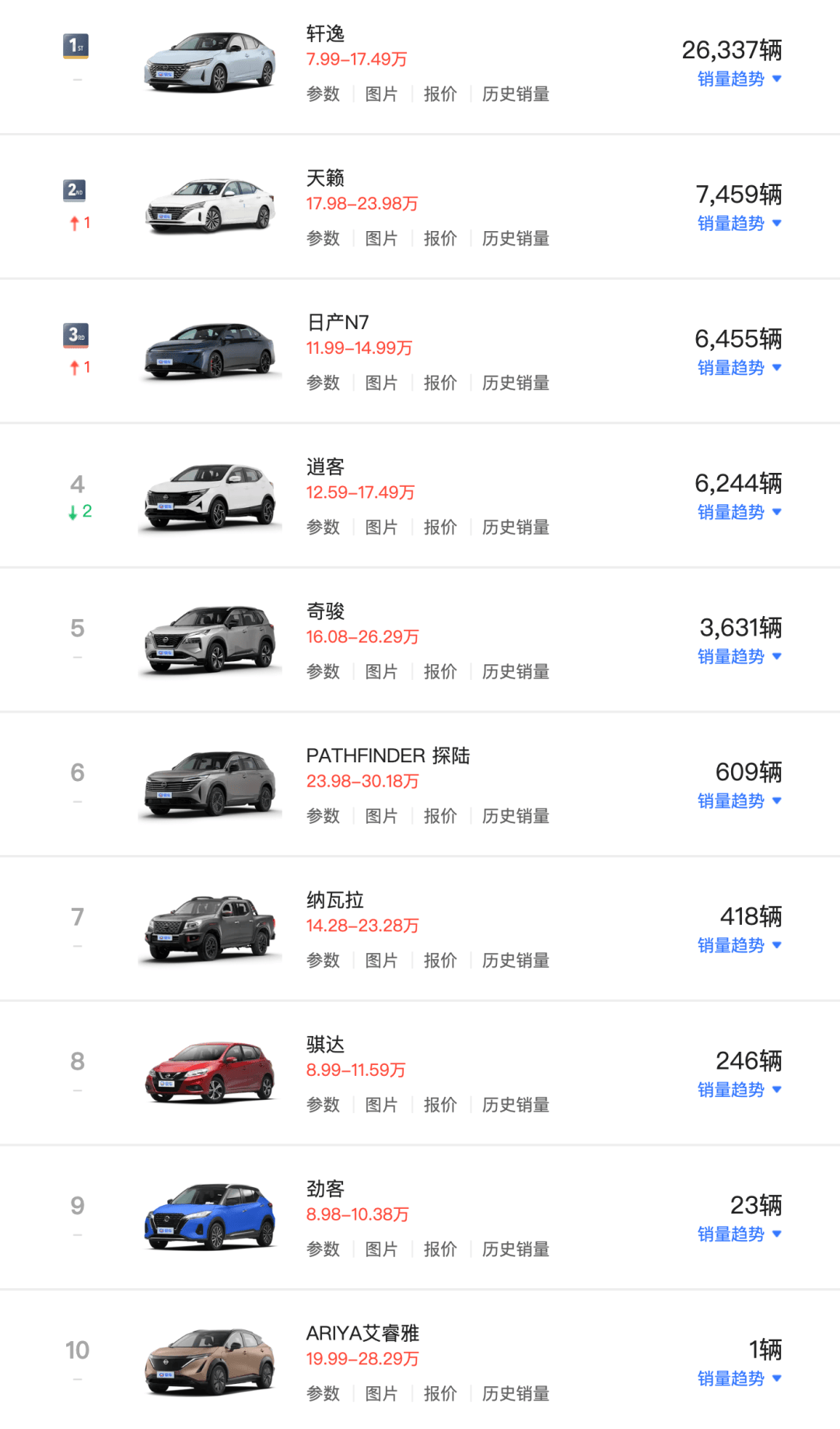Open 参数 for 轩逸

pyautogui.click(x=323, y=94)
